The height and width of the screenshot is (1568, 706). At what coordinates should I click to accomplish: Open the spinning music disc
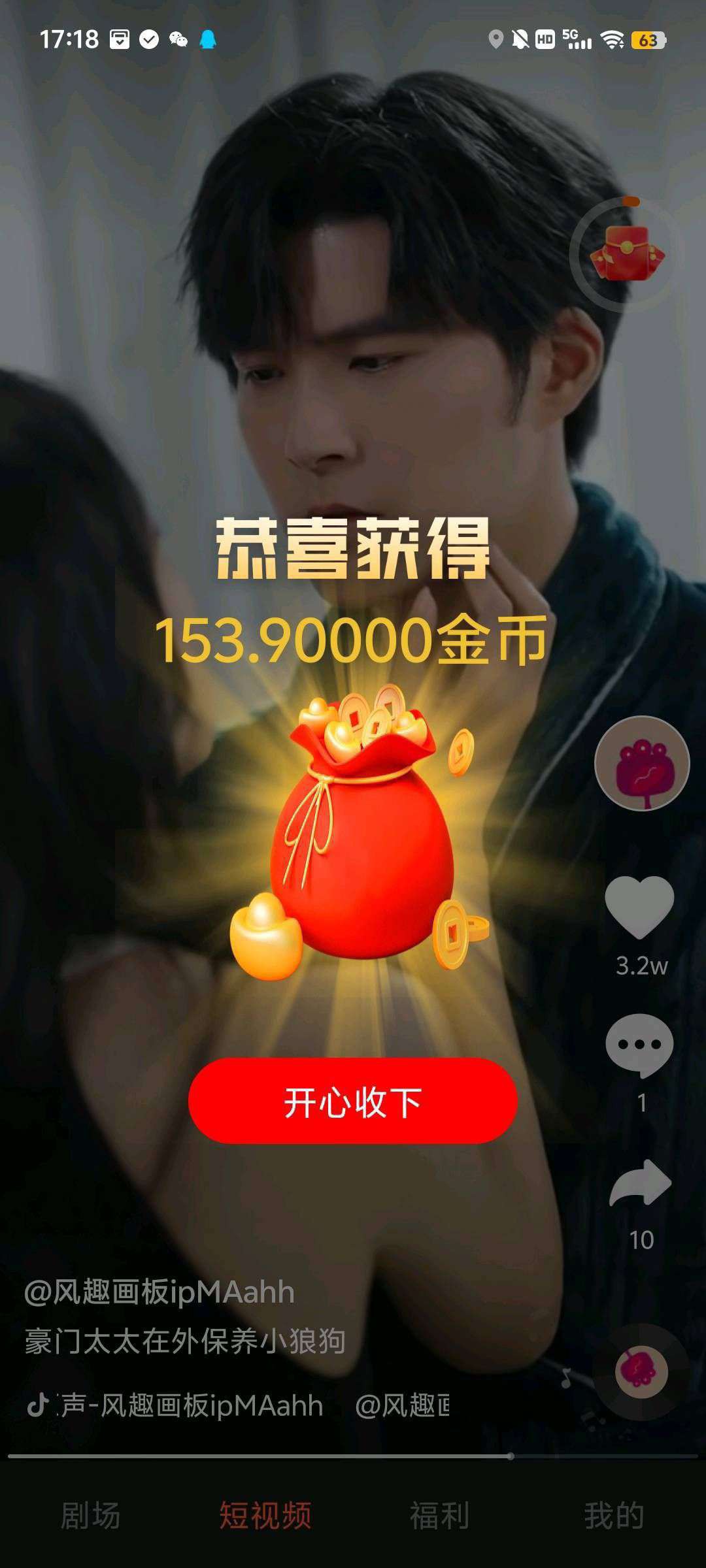pyautogui.click(x=641, y=1372)
